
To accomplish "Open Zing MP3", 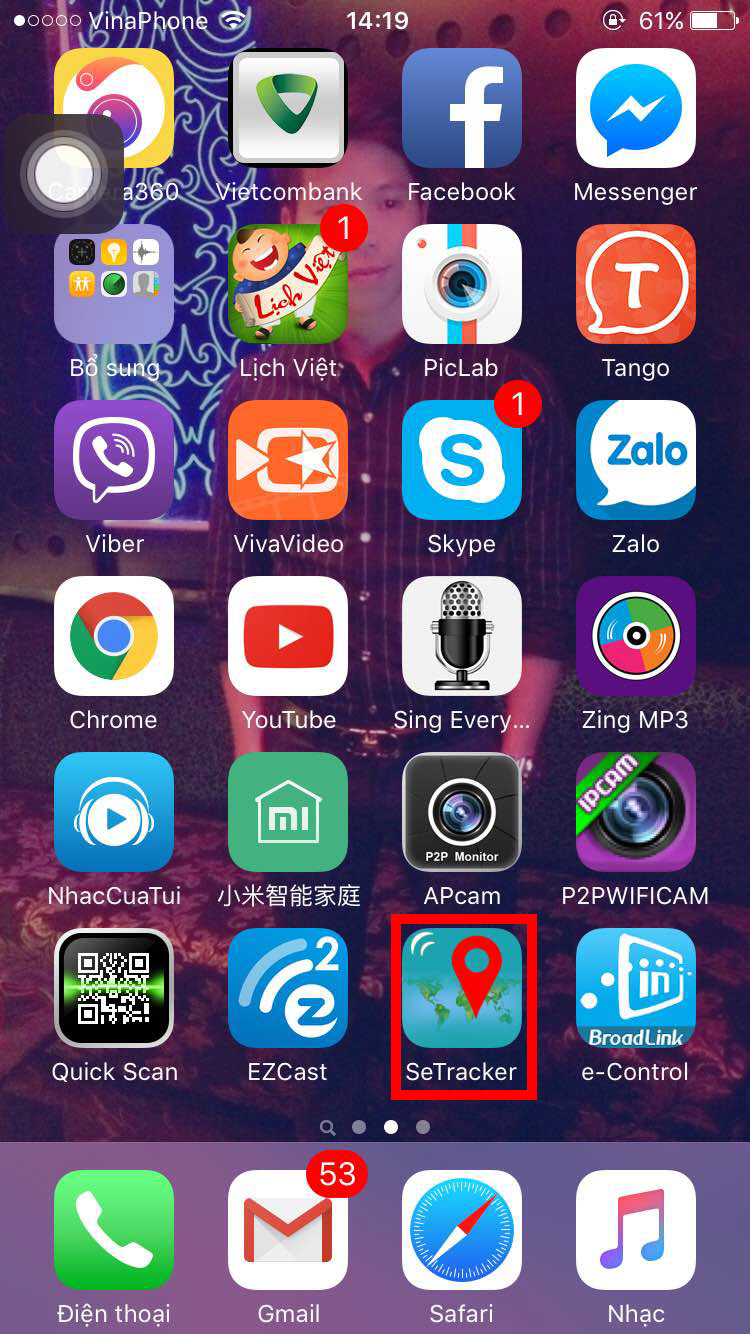I will point(636,636).
